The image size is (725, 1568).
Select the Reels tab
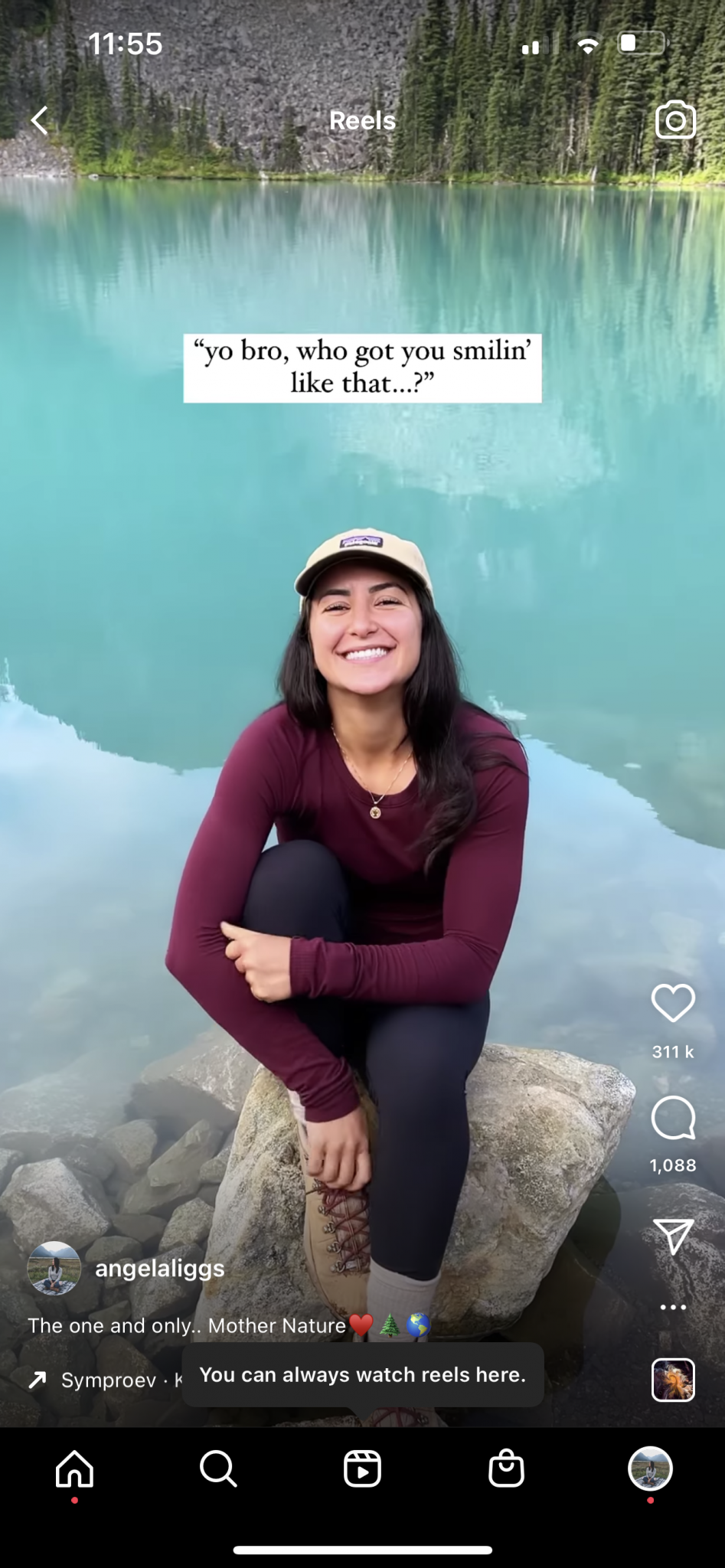click(362, 1469)
